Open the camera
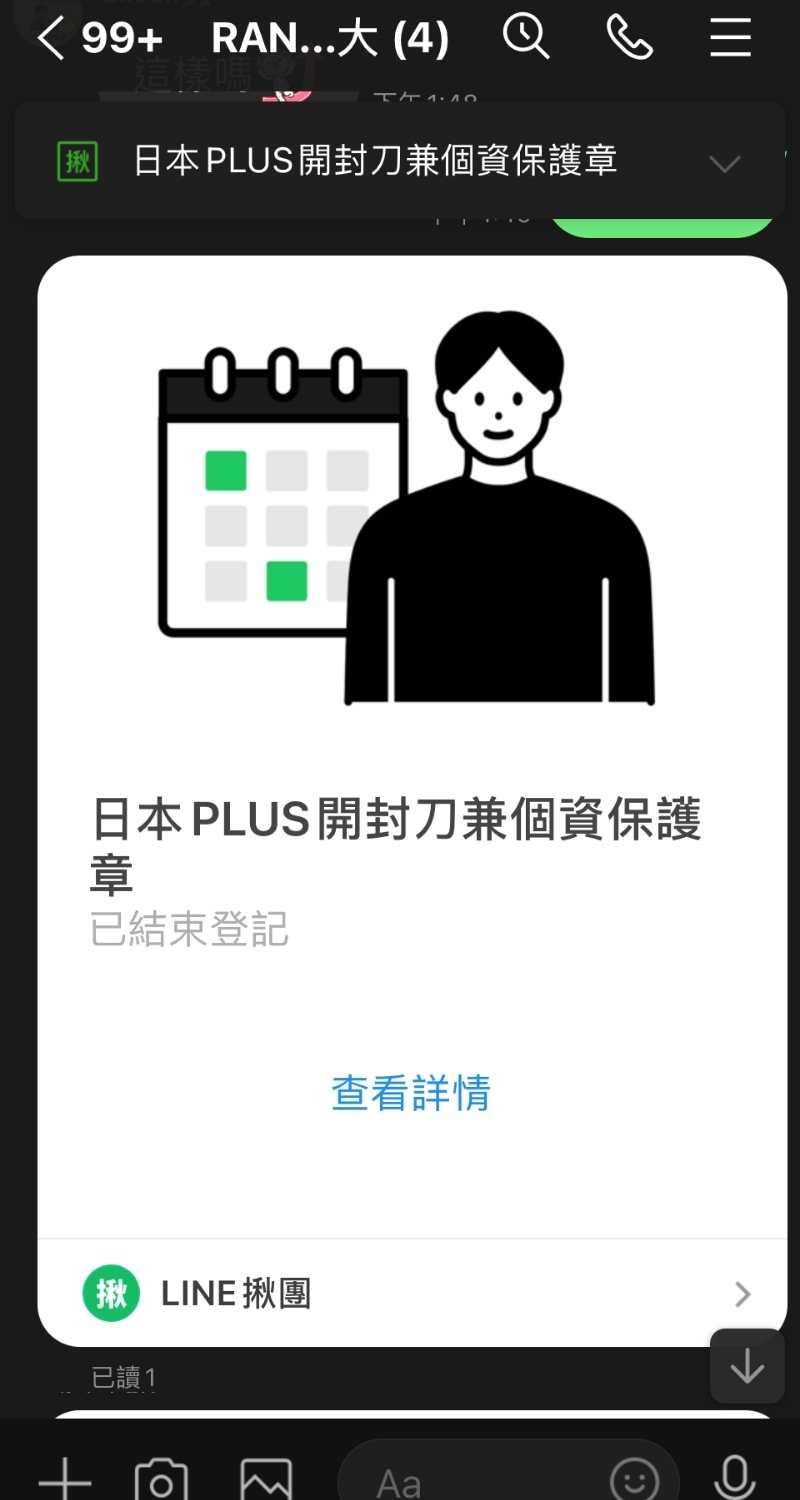This screenshot has width=800, height=1500. [x=161, y=1480]
